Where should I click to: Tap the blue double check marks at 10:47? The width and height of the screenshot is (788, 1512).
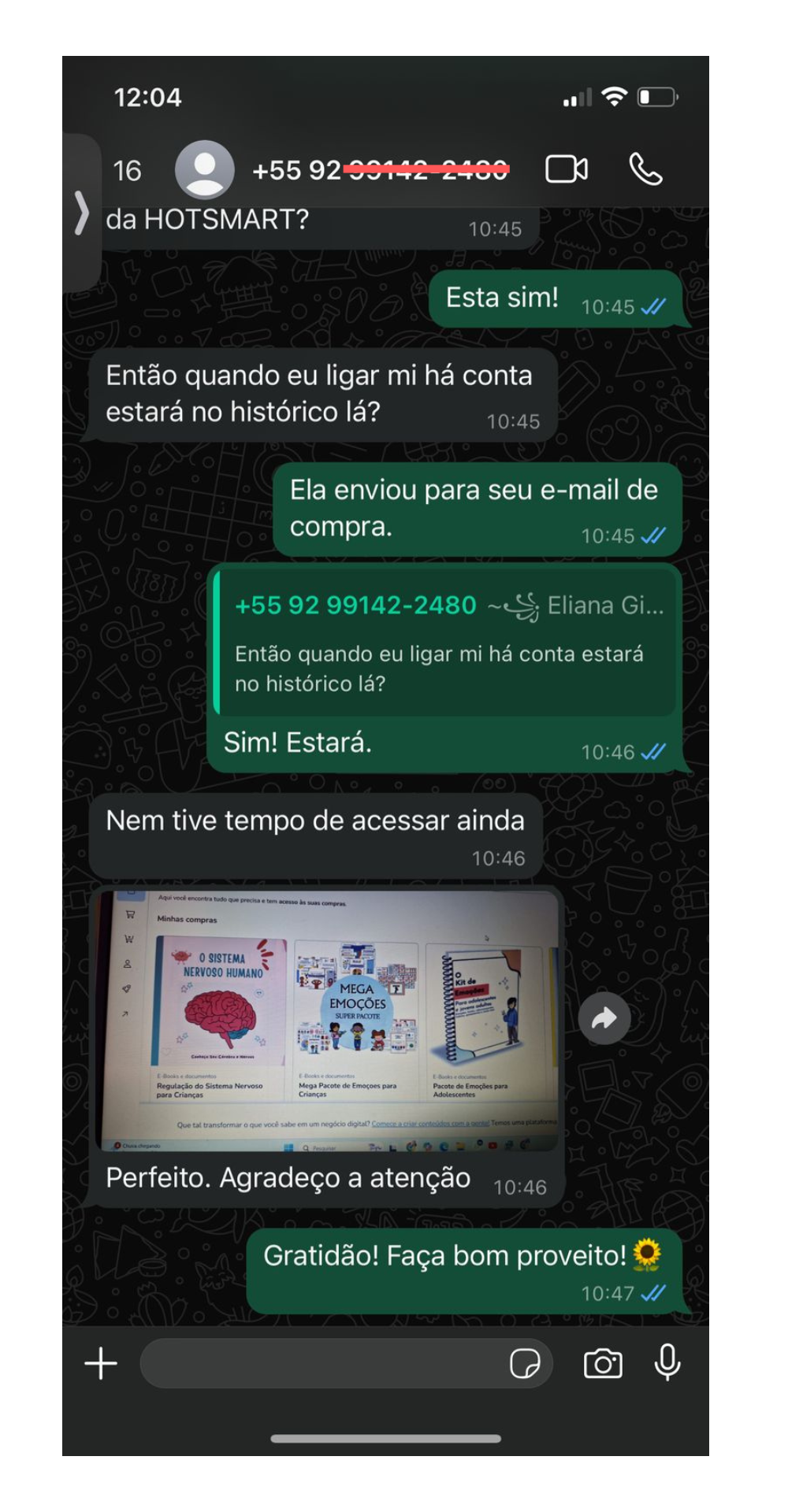tap(651, 1291)
